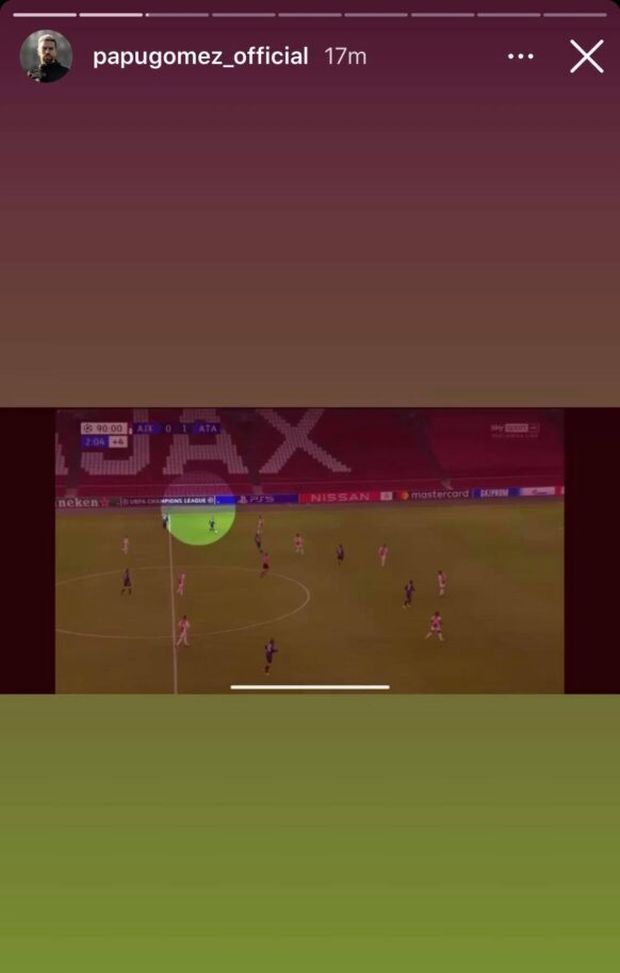Close the story viewer
620x973 pixels.
point(587,57)
